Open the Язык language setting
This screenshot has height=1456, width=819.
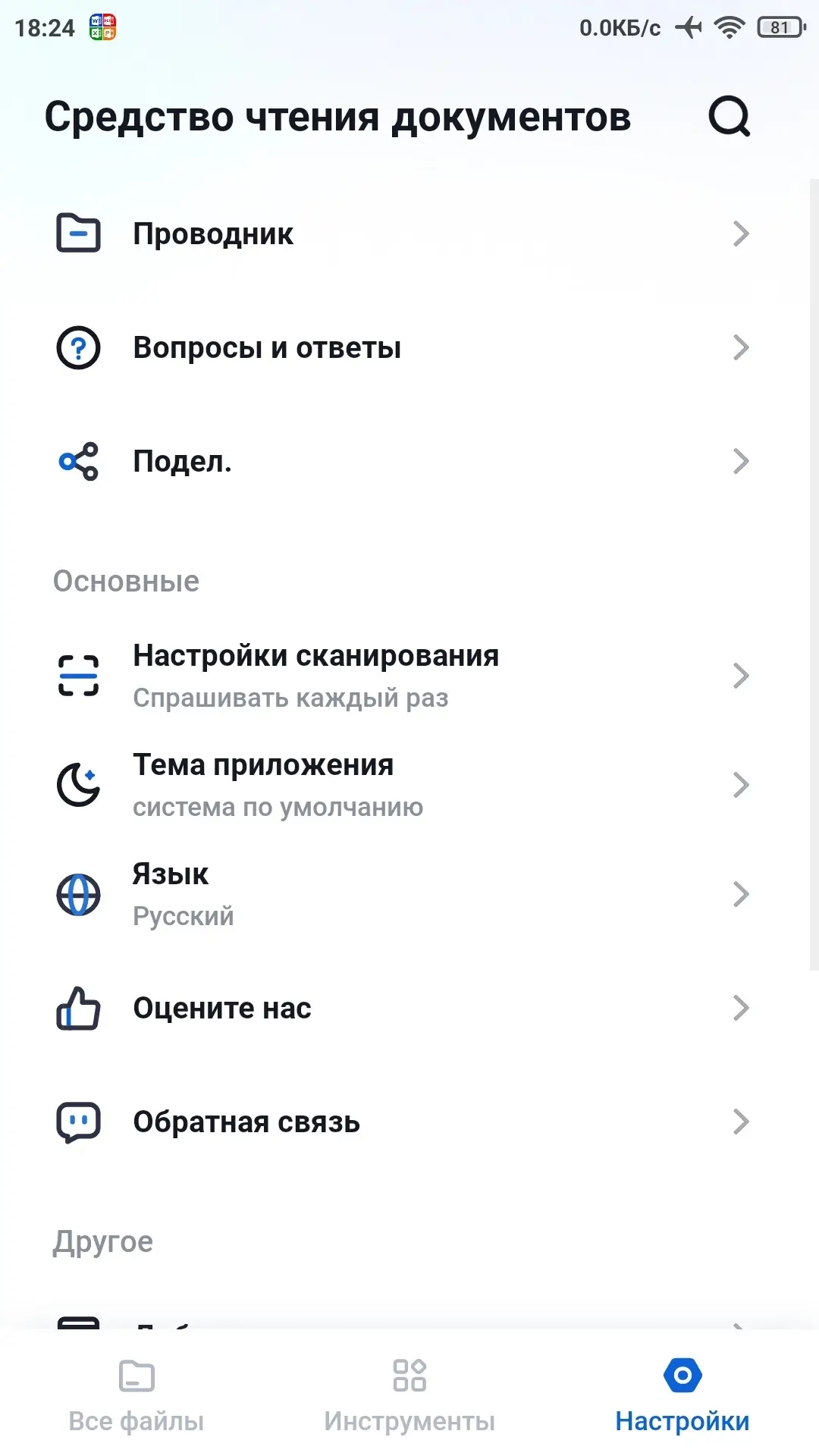coord(402,894)
